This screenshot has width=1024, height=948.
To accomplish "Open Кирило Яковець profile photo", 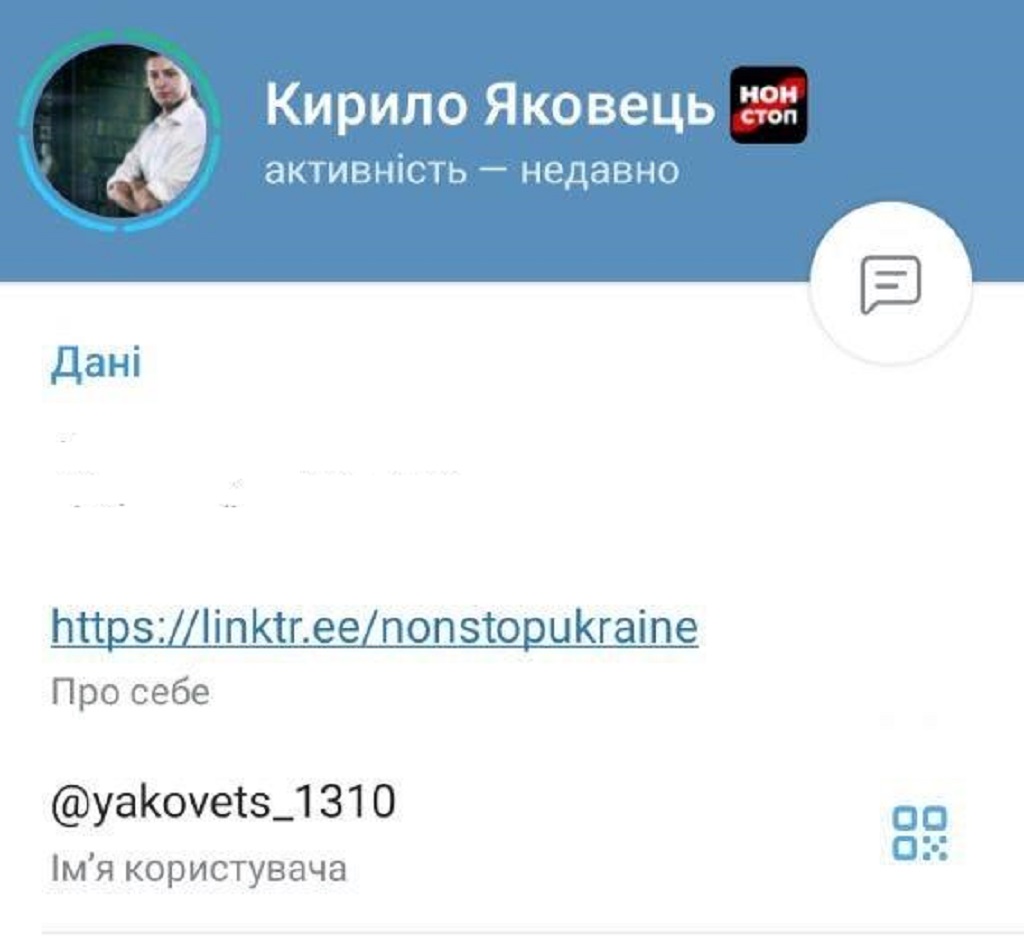I will coord(120,131).
